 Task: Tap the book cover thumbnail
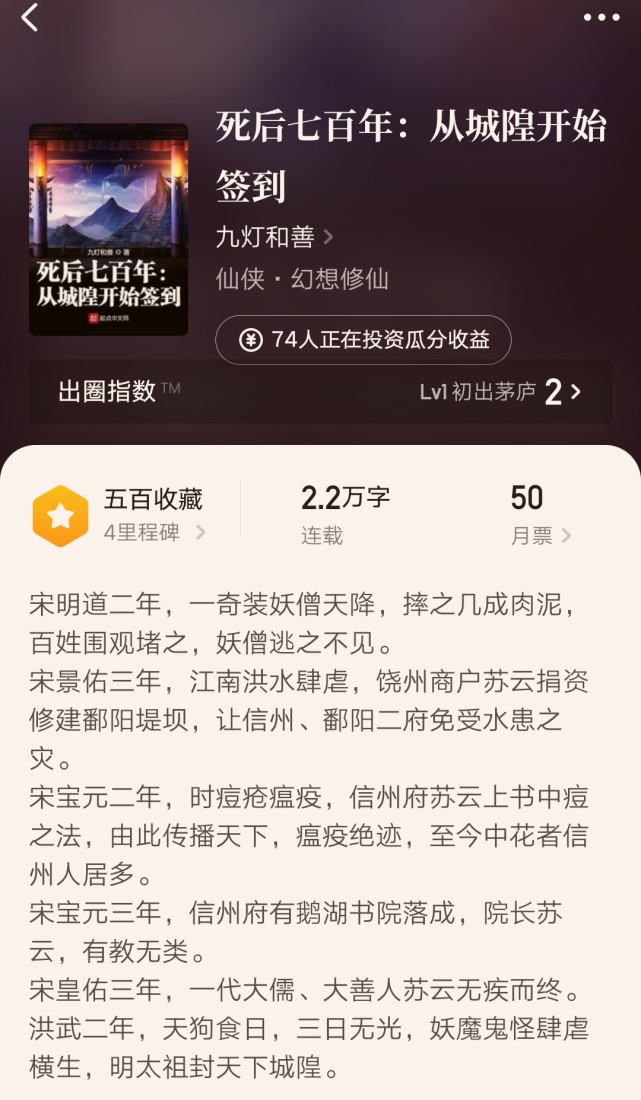pyautogui.click(x=109, y=229)
